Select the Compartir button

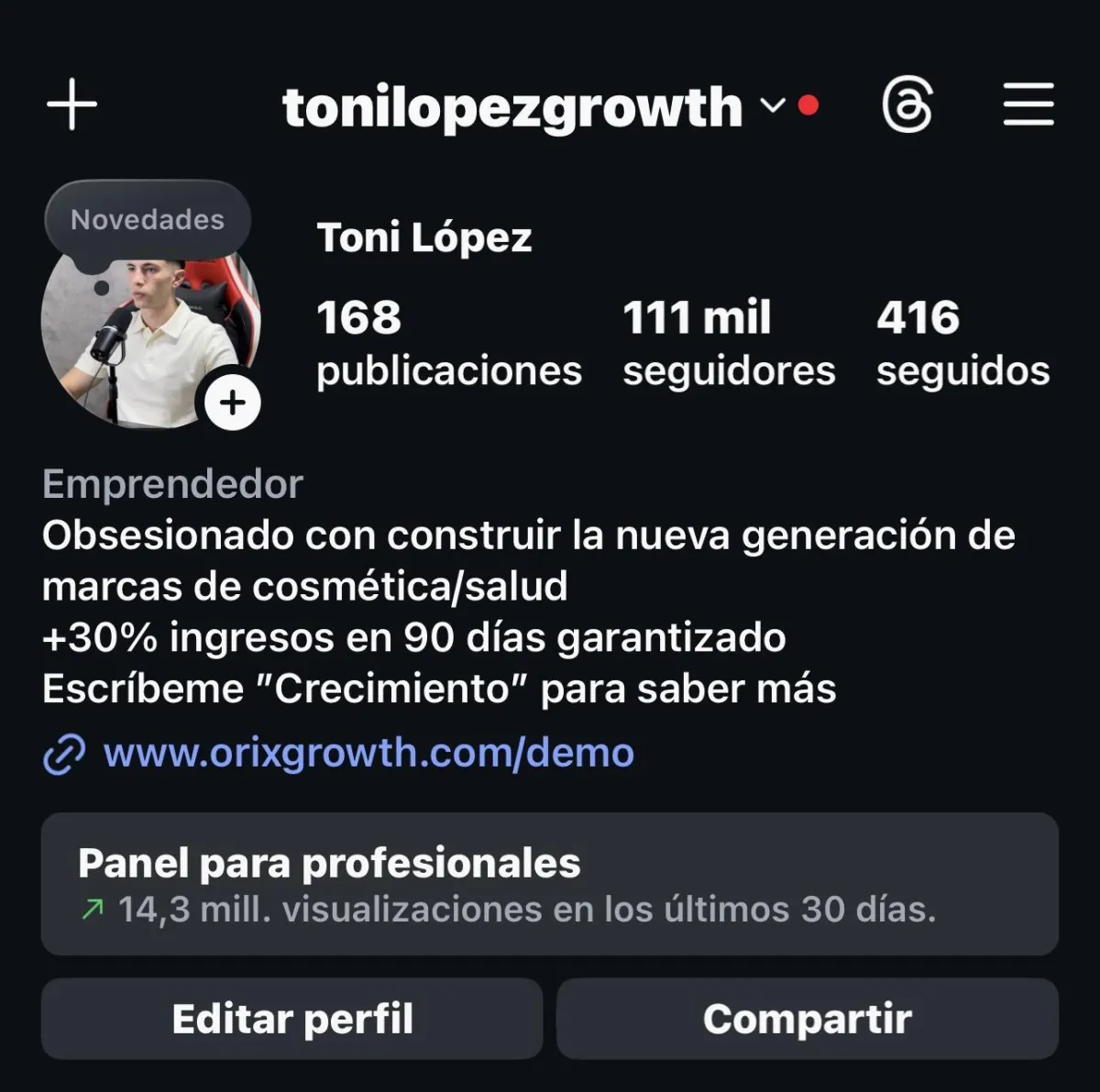[x=807, y=1019]
